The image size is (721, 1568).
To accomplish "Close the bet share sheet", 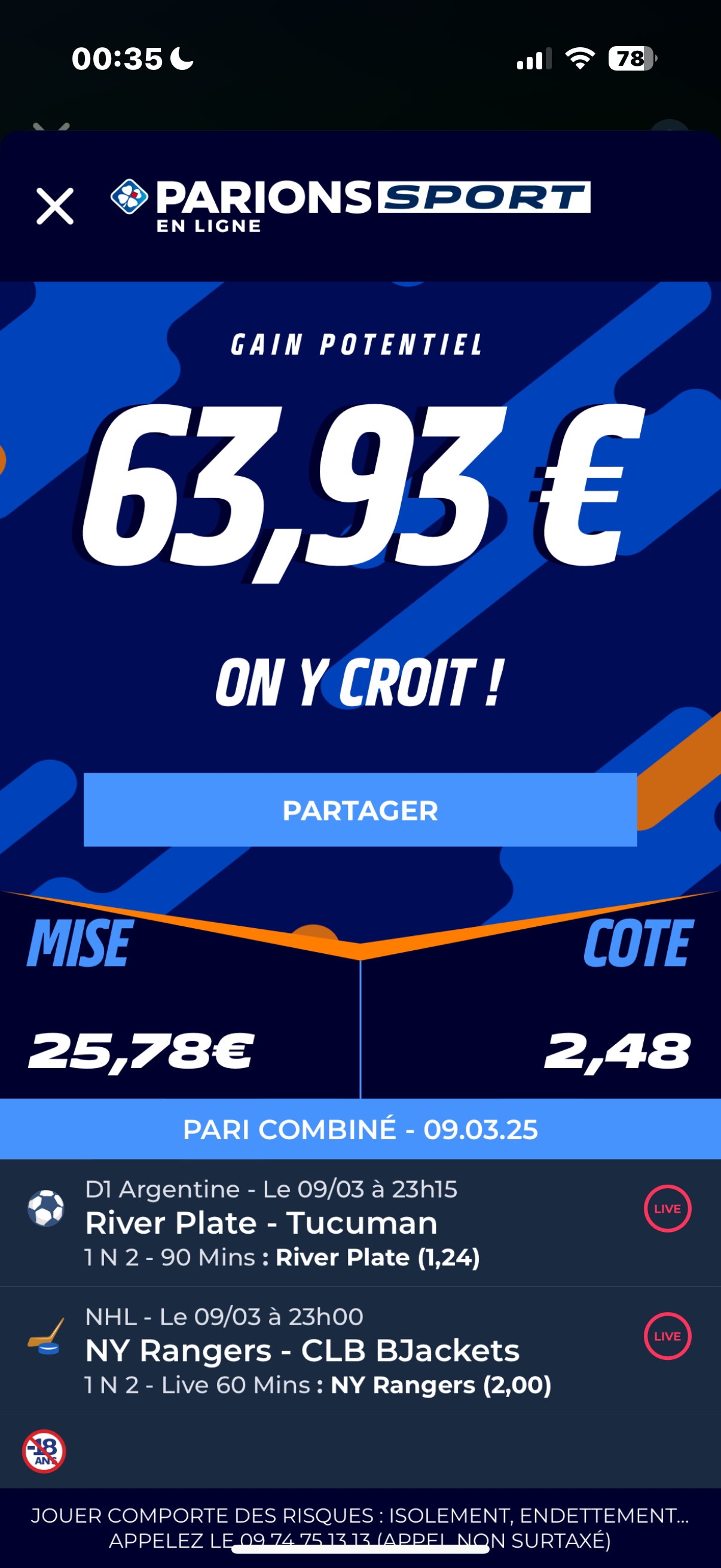I will (x=55, y=206).
